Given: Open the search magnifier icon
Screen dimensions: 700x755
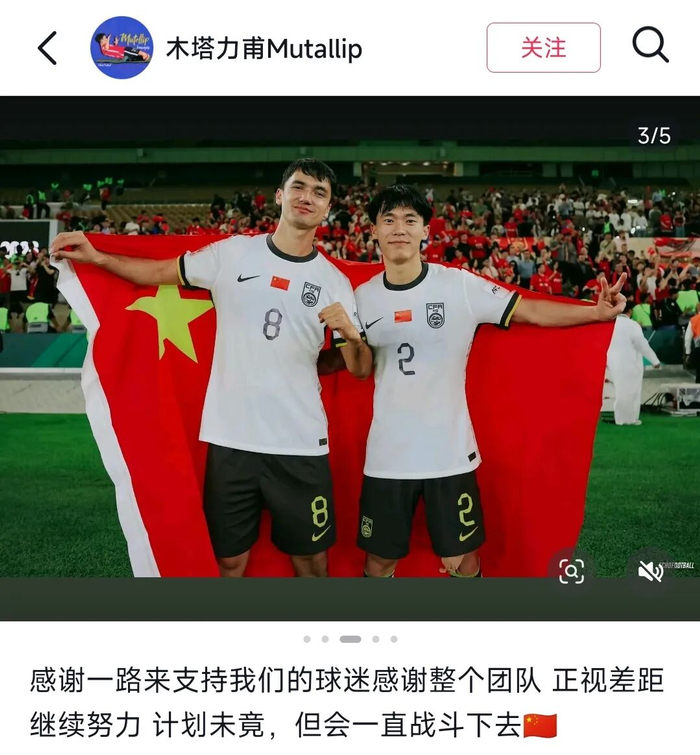Looking at the screenshot, I should point(650,46).
